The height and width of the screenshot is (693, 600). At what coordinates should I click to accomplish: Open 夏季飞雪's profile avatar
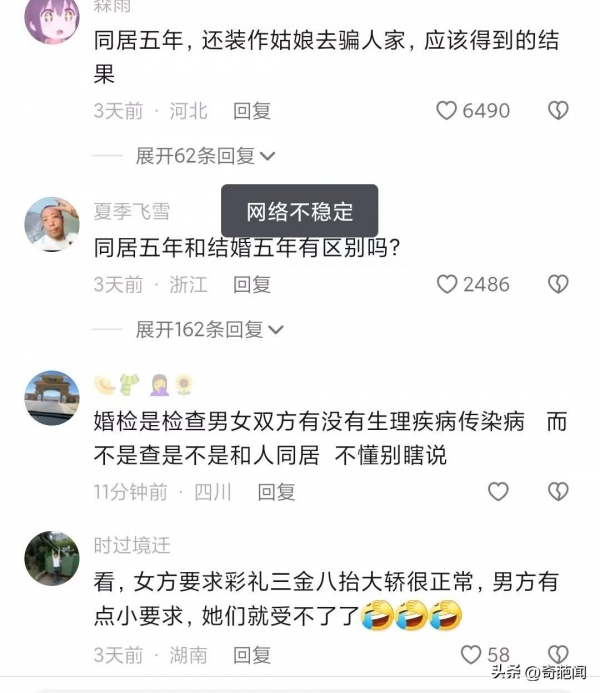pos(51,224)
